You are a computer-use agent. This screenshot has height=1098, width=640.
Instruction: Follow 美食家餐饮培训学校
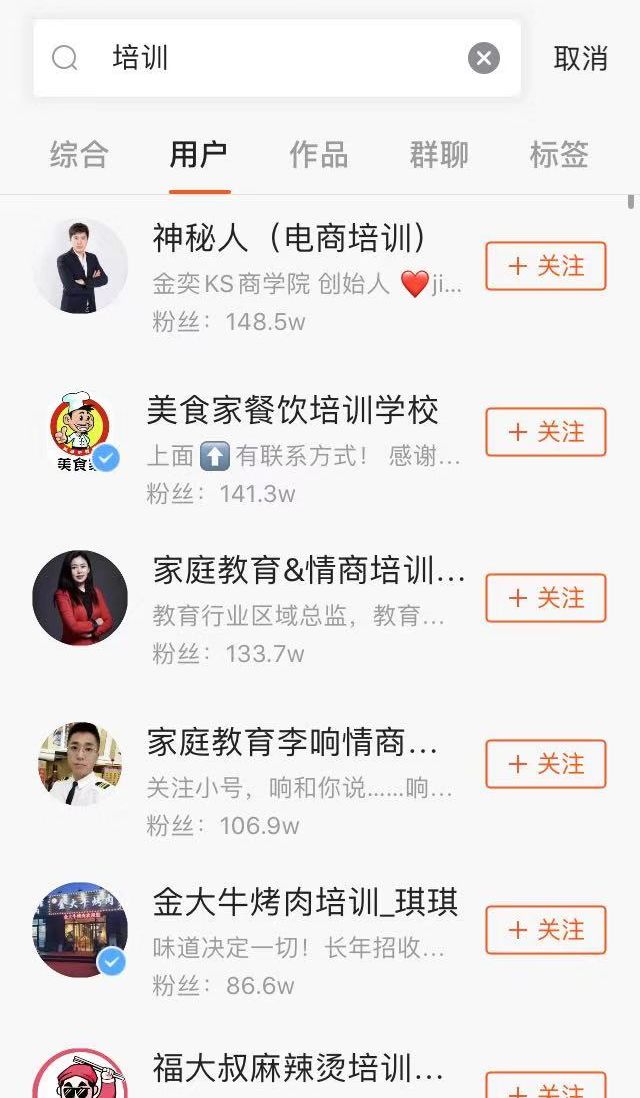click(546, 432)
